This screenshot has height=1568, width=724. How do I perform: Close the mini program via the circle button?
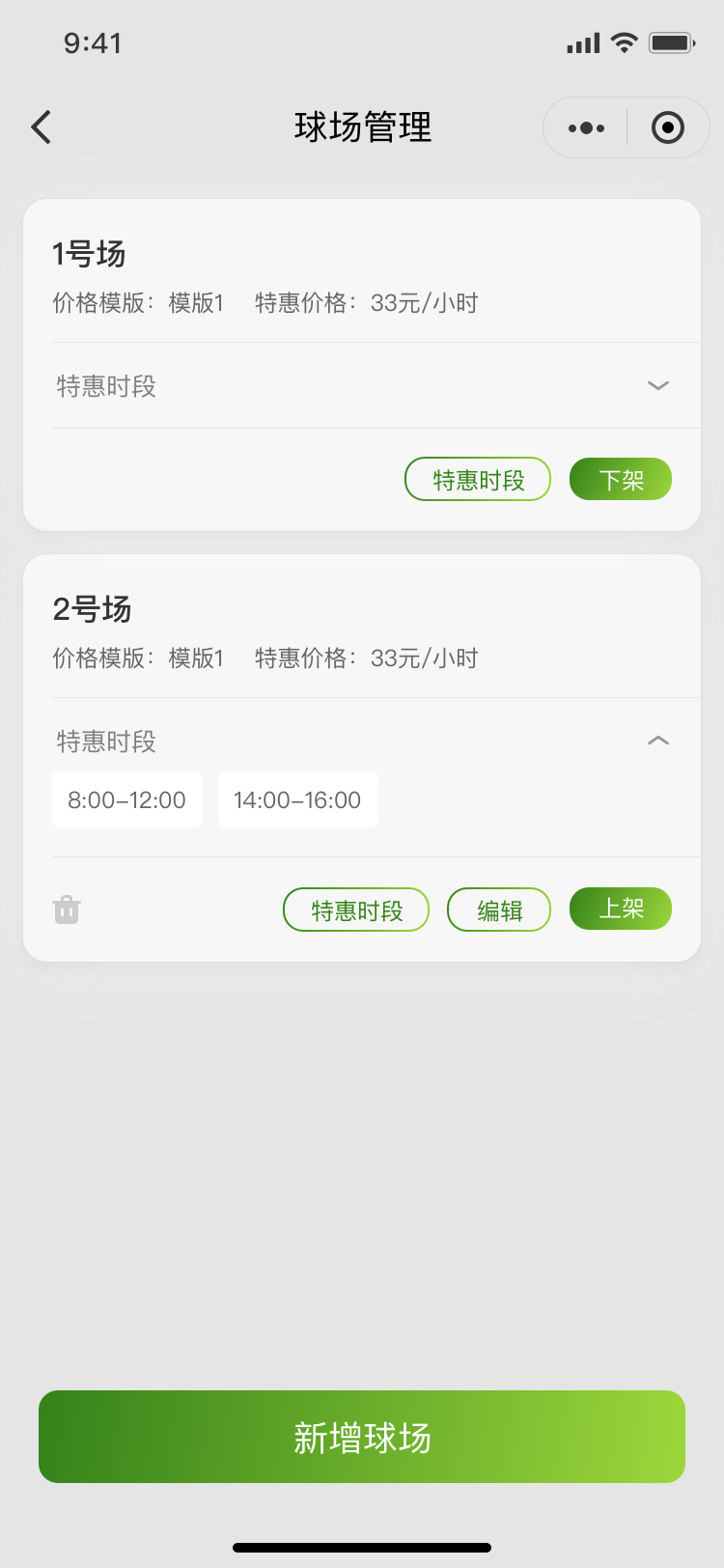tap(668, 127)
